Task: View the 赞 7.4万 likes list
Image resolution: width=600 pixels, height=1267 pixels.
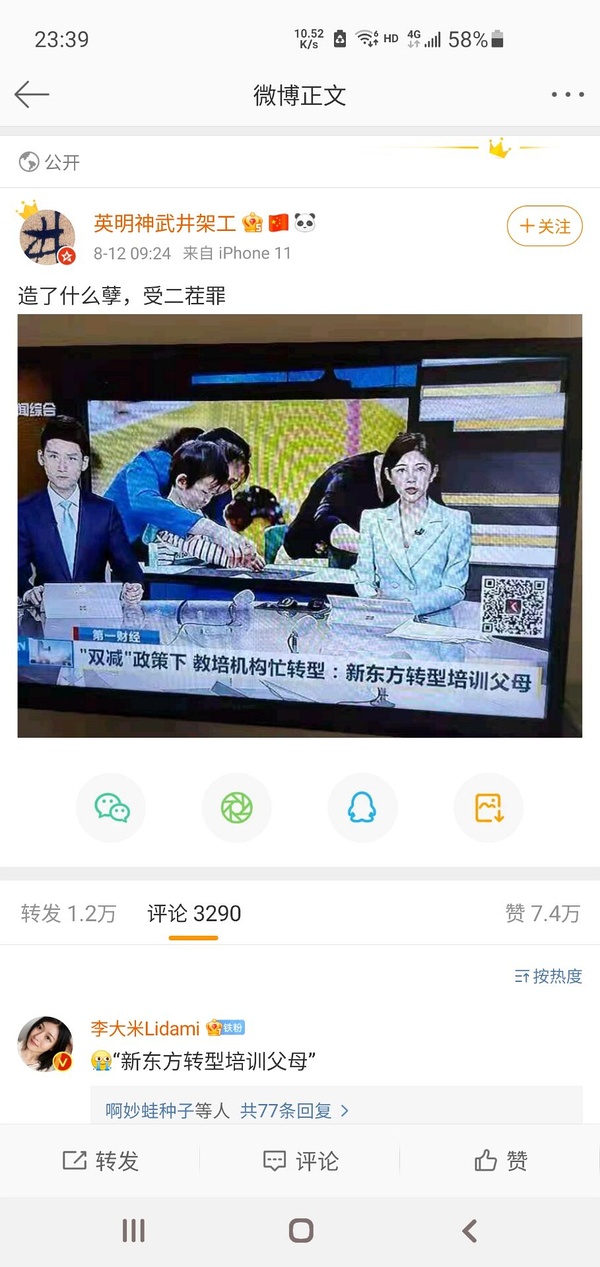Action: pos(542,913)
